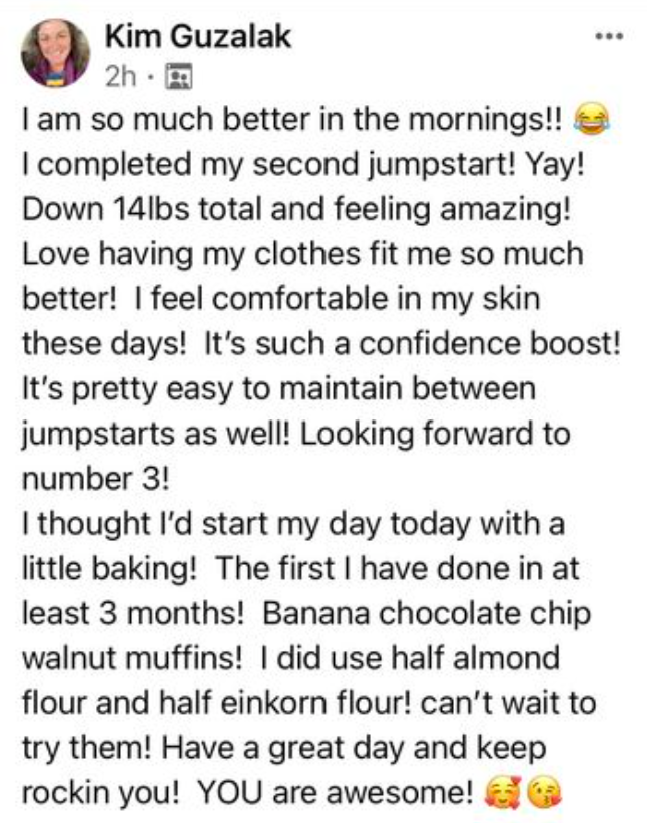Tap the name Kim Guzalak

point(197,38)
